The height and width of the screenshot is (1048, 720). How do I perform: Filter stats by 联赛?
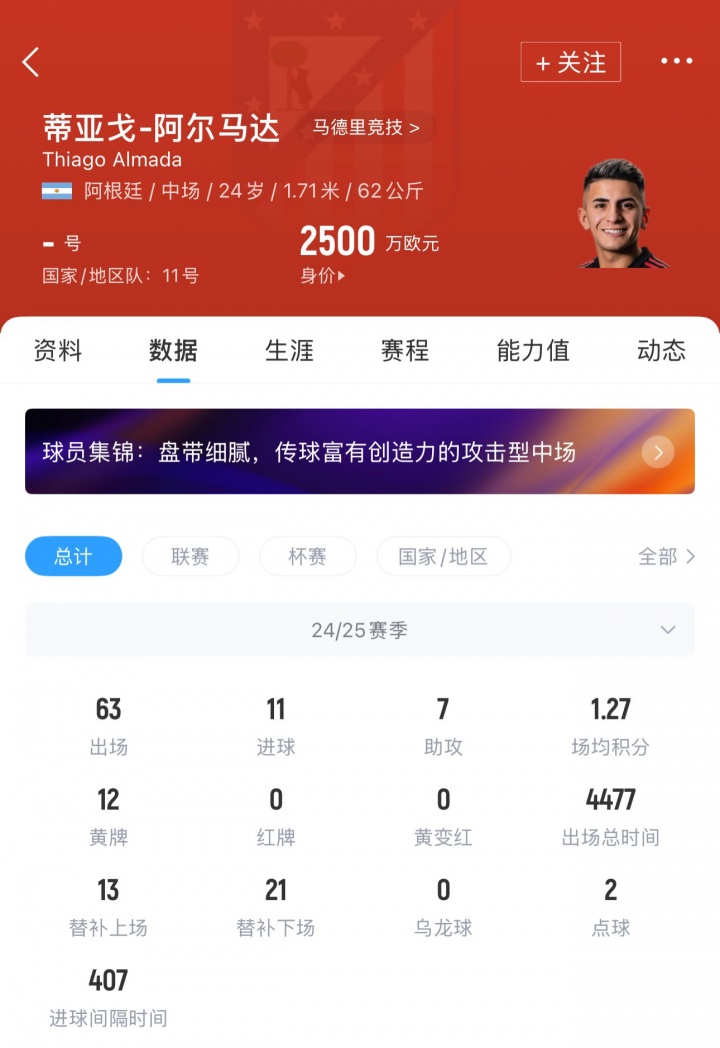tap(190, 556)
